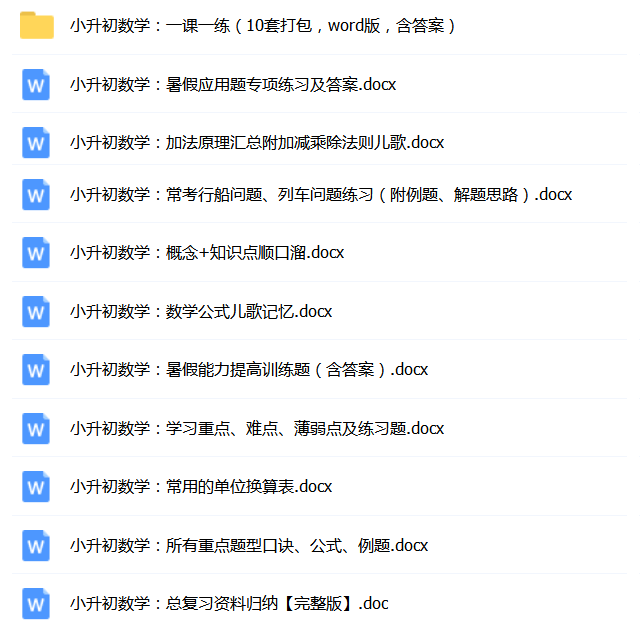Open 学习重点、难点、薄弱点及练习题.docx

pos(257,428)
